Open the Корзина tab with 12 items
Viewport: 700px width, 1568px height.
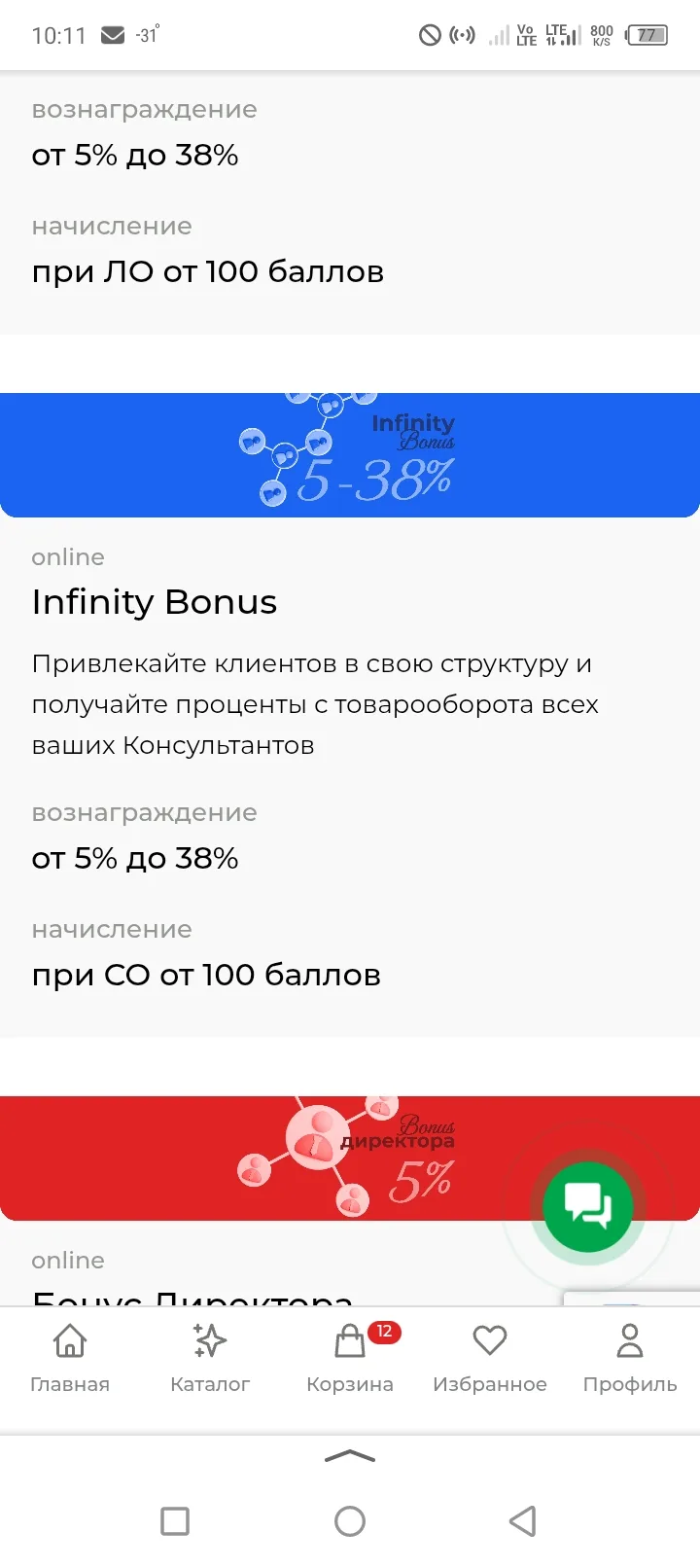(350, 1358)
